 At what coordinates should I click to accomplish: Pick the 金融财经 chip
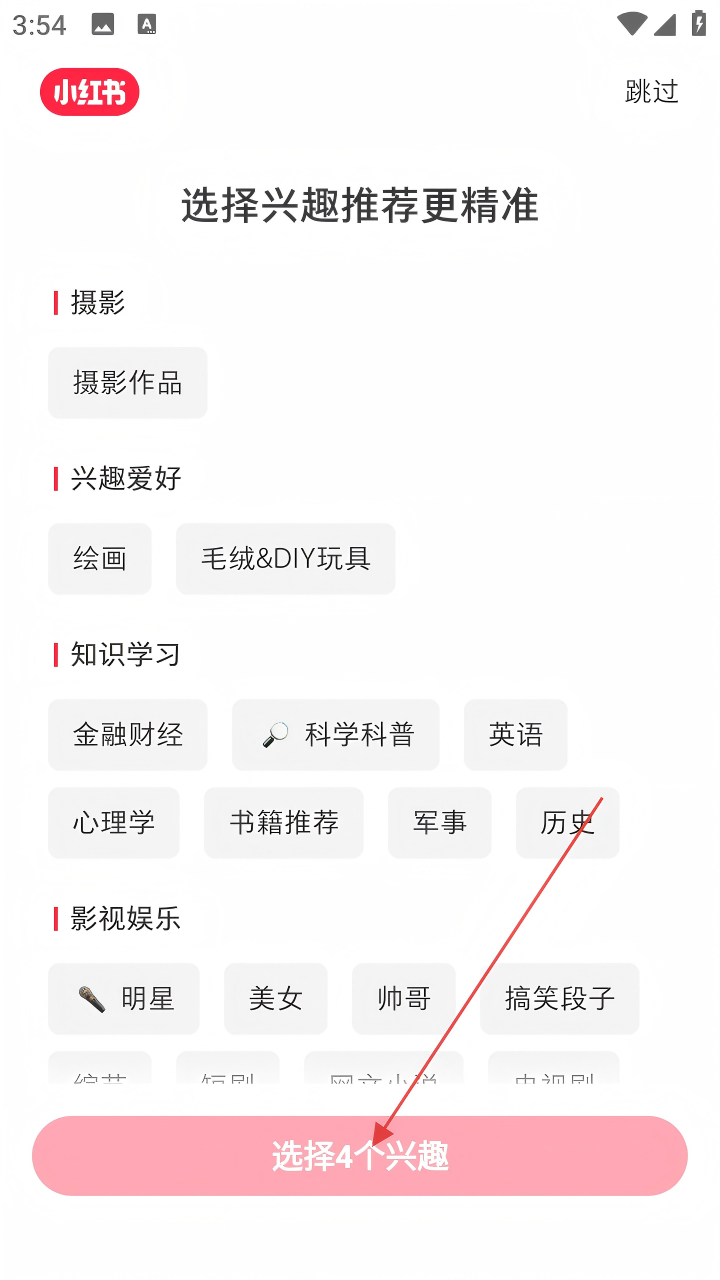click(x=128, y=734)
